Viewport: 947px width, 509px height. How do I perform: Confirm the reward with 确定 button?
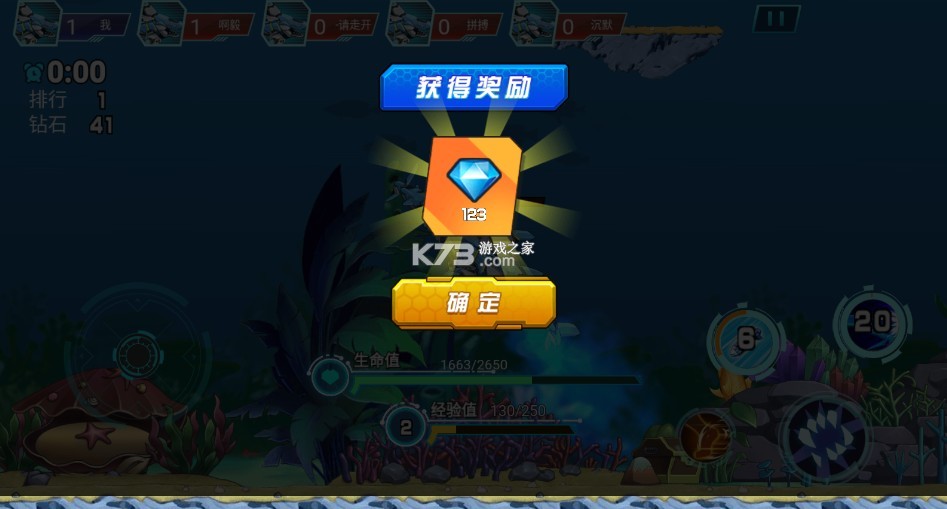click(x=473, y=303)
